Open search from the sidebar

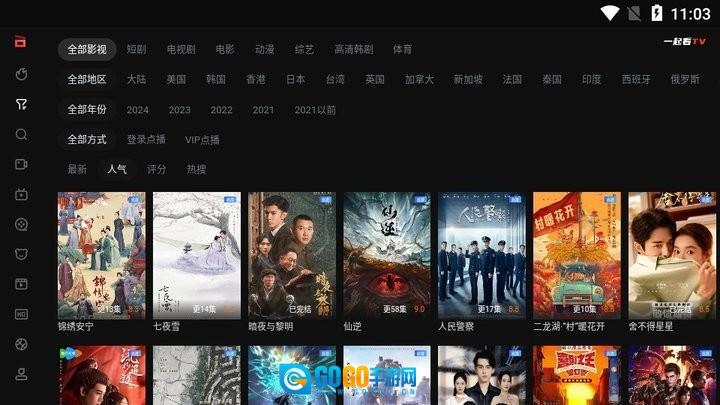coord(21,134)
